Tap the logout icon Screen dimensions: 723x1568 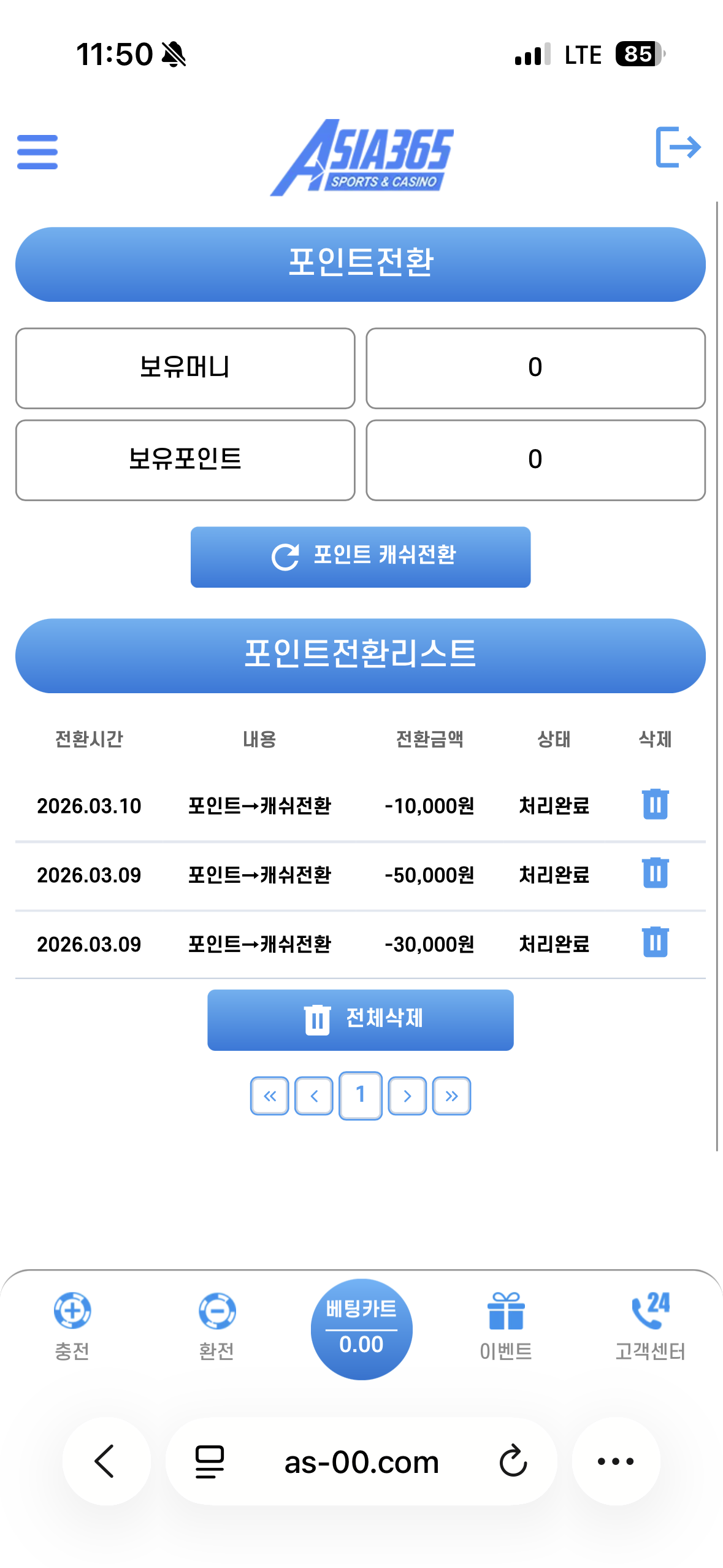click(678, 147)
